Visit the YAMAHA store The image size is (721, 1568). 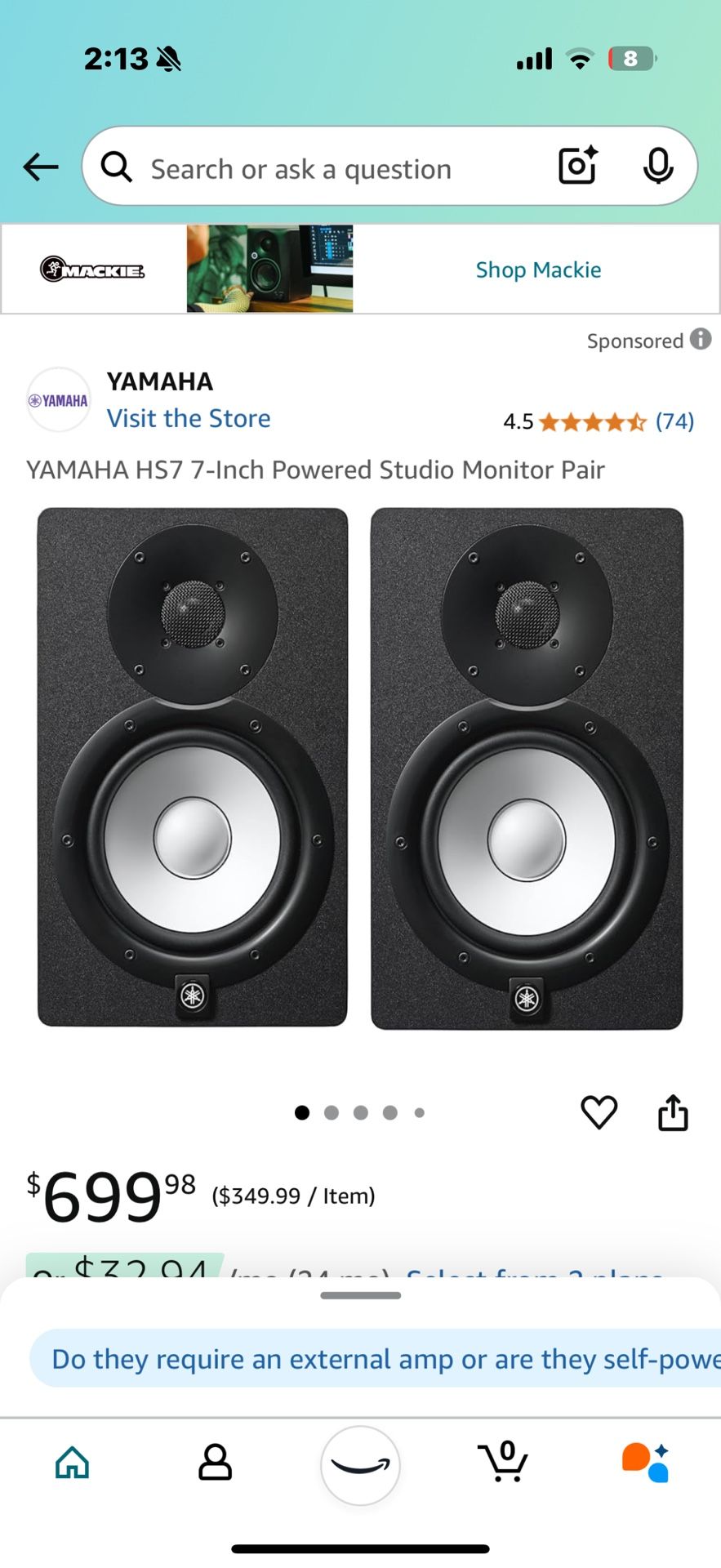189,418
